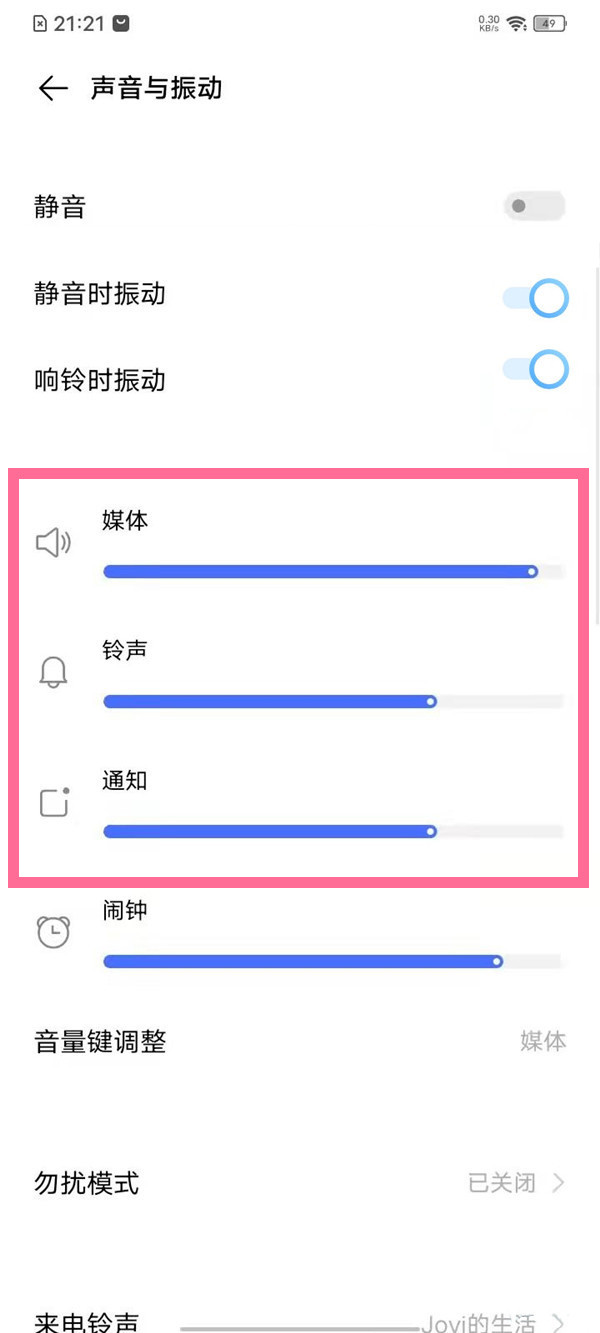Open 勿扰模式 settings
The width and height of the screenshot is (600, 1333).
coord(300,1184)
